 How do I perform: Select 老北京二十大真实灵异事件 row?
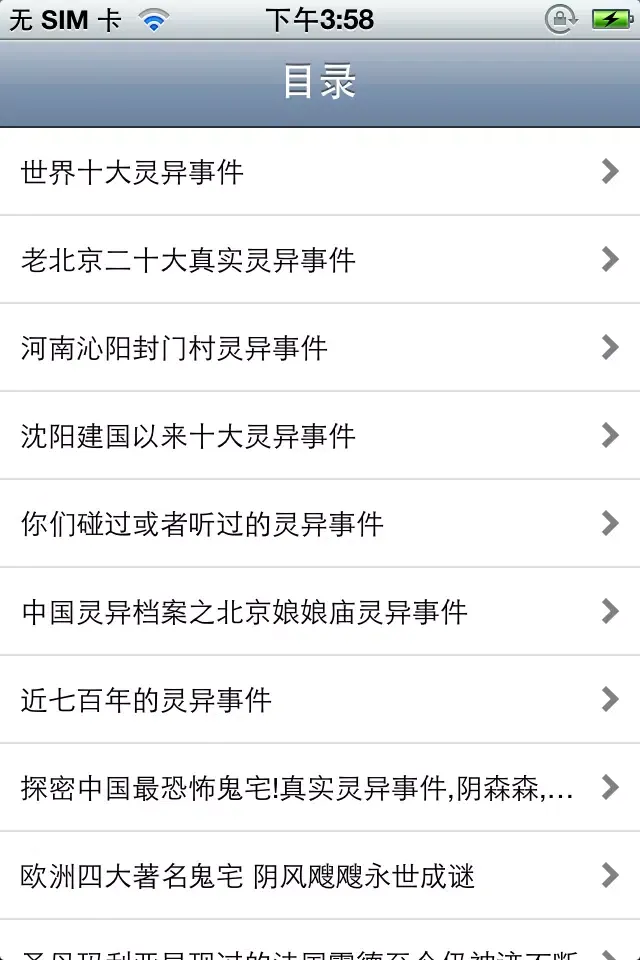(320, 260)
